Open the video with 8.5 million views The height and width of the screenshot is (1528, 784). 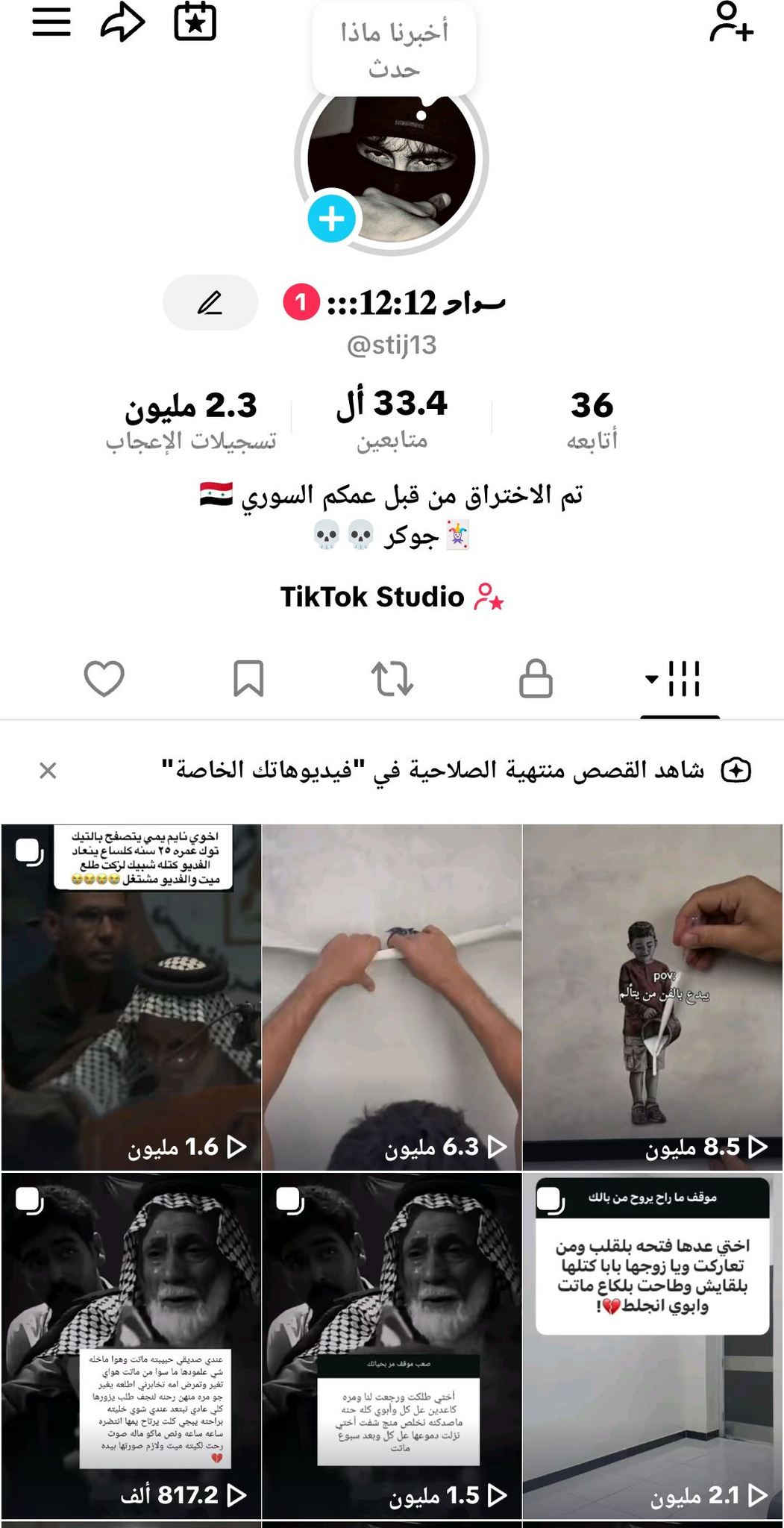click(x=653, y=996)
